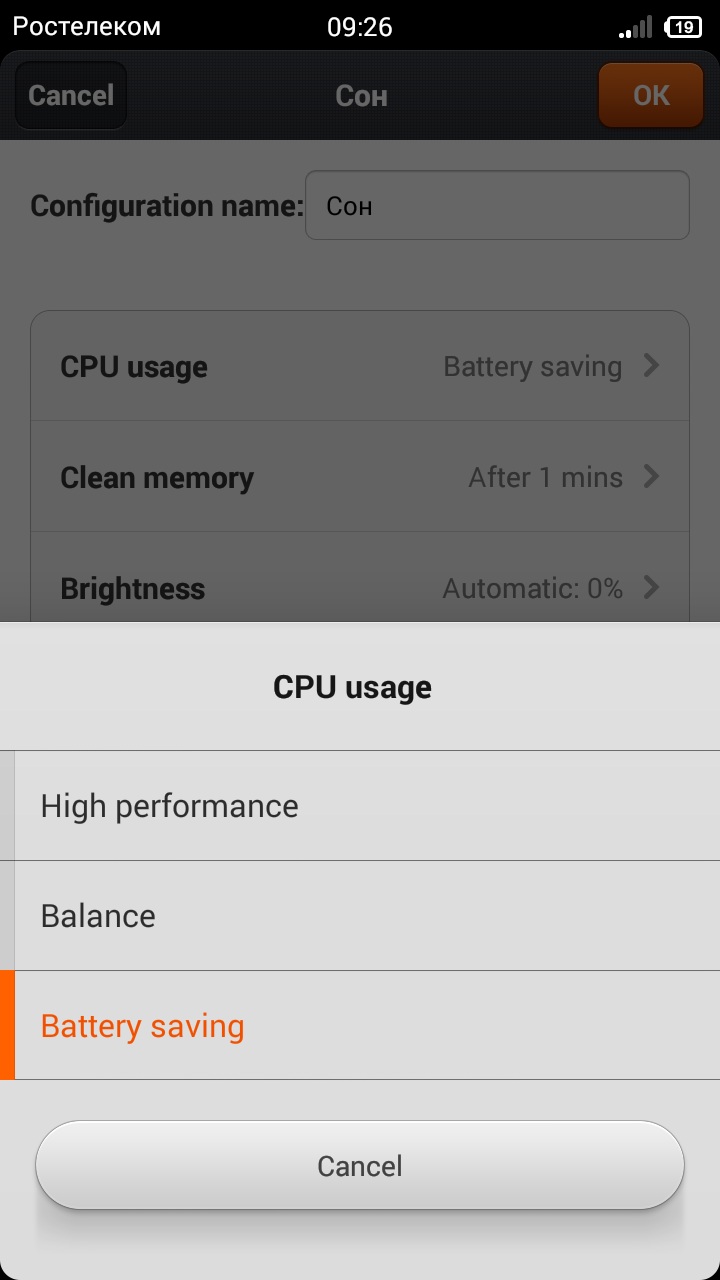Select the Battery saving option
Viewport: 720px width, 1280px height.
[x=360, y=1026]
